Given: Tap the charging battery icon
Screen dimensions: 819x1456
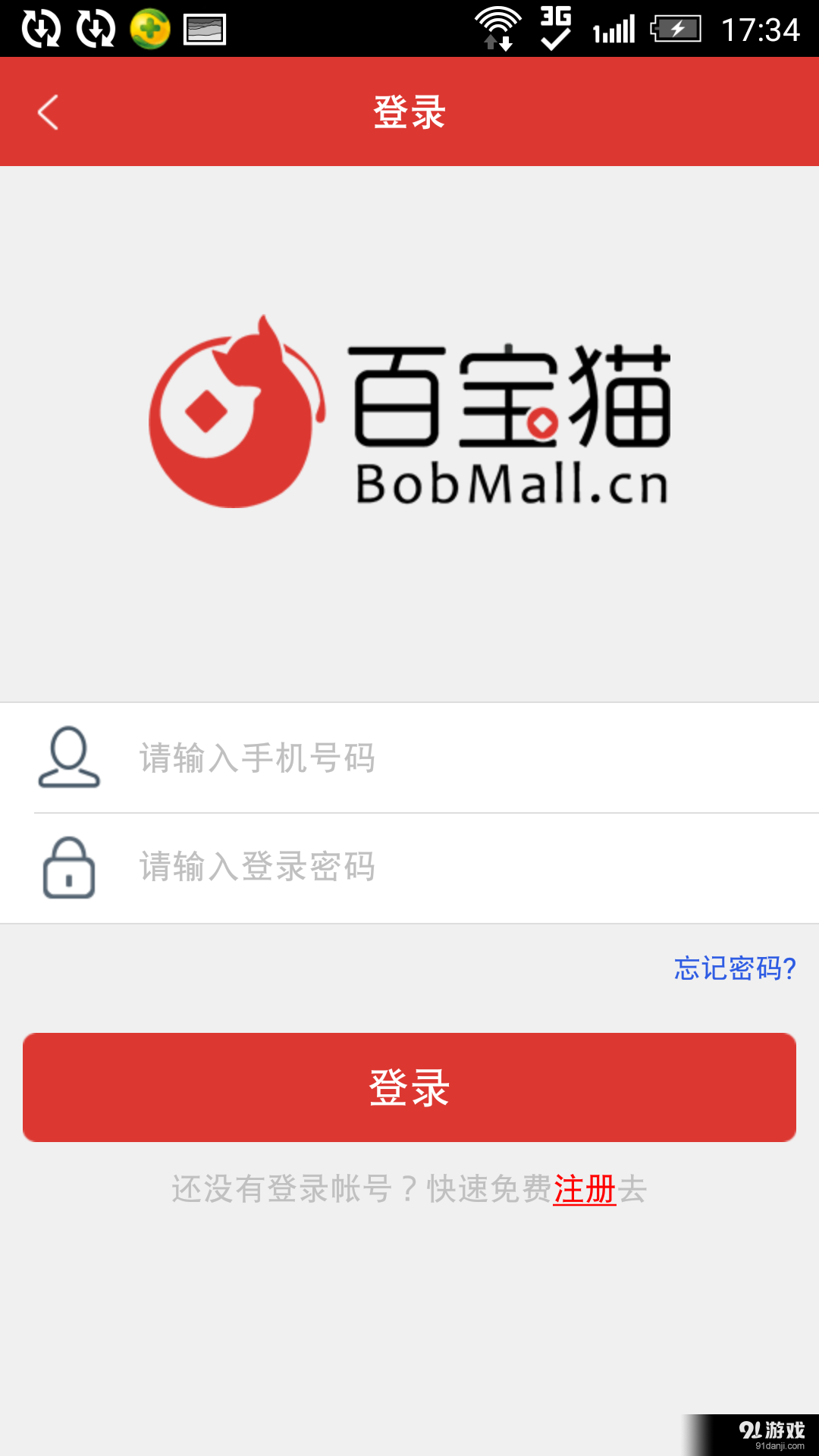Looking at the screenshot, I should [x=675, y=29].
